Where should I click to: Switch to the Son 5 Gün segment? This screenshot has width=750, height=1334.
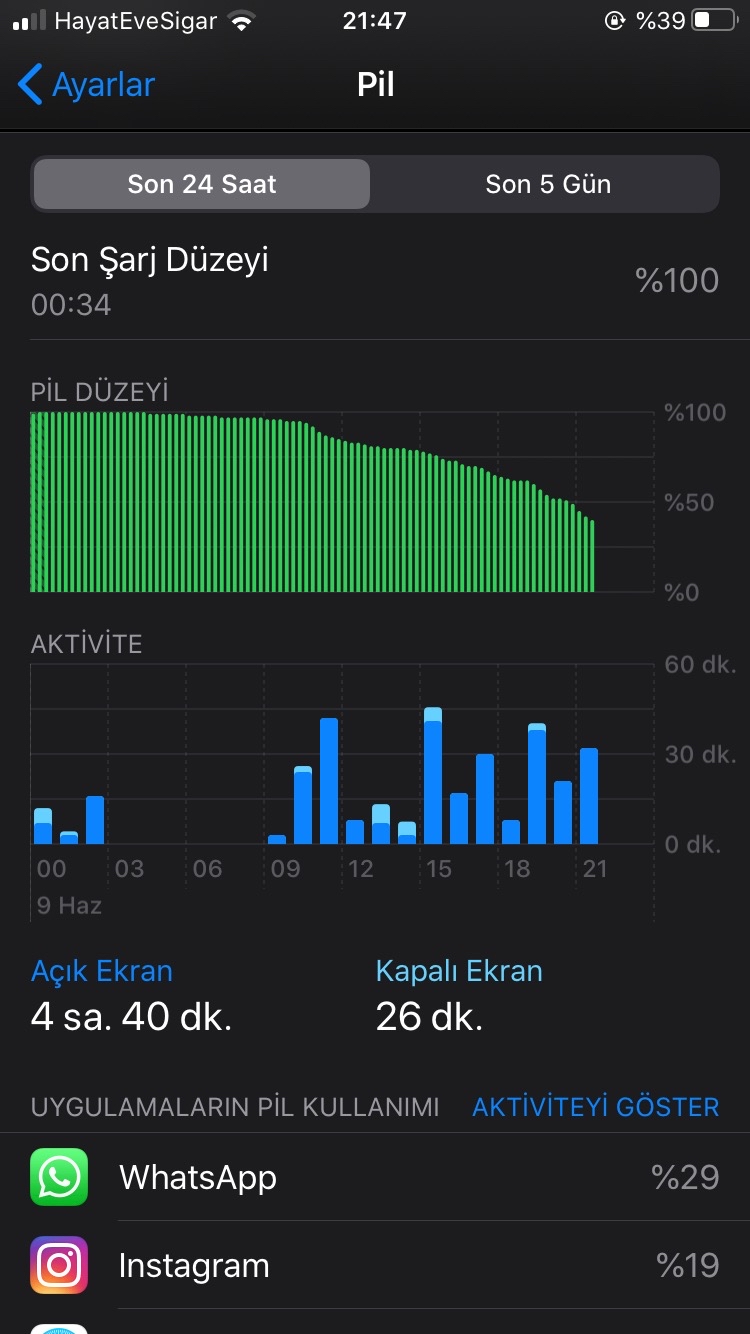(548, 184)
